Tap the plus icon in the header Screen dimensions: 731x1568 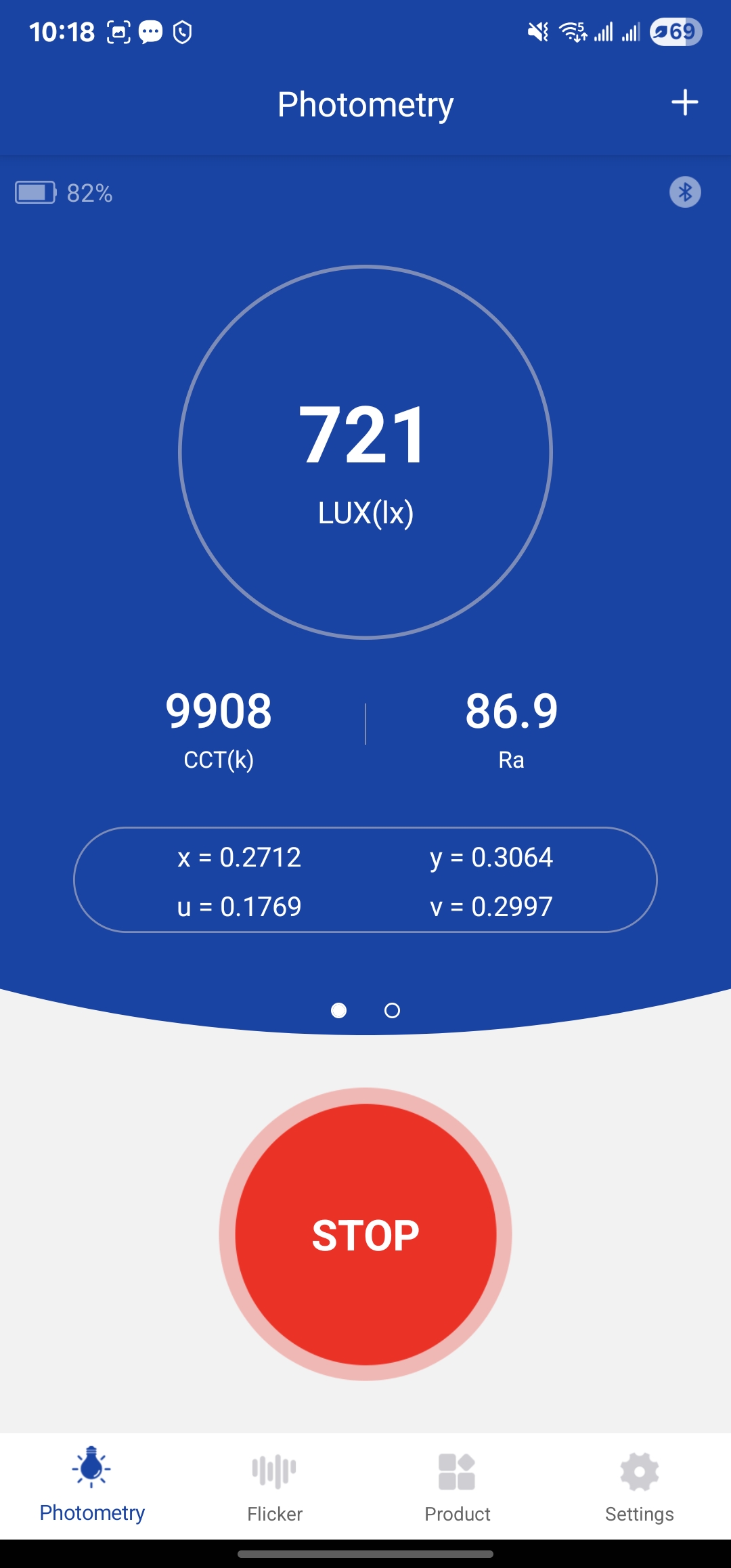click(x=684, y=103)
